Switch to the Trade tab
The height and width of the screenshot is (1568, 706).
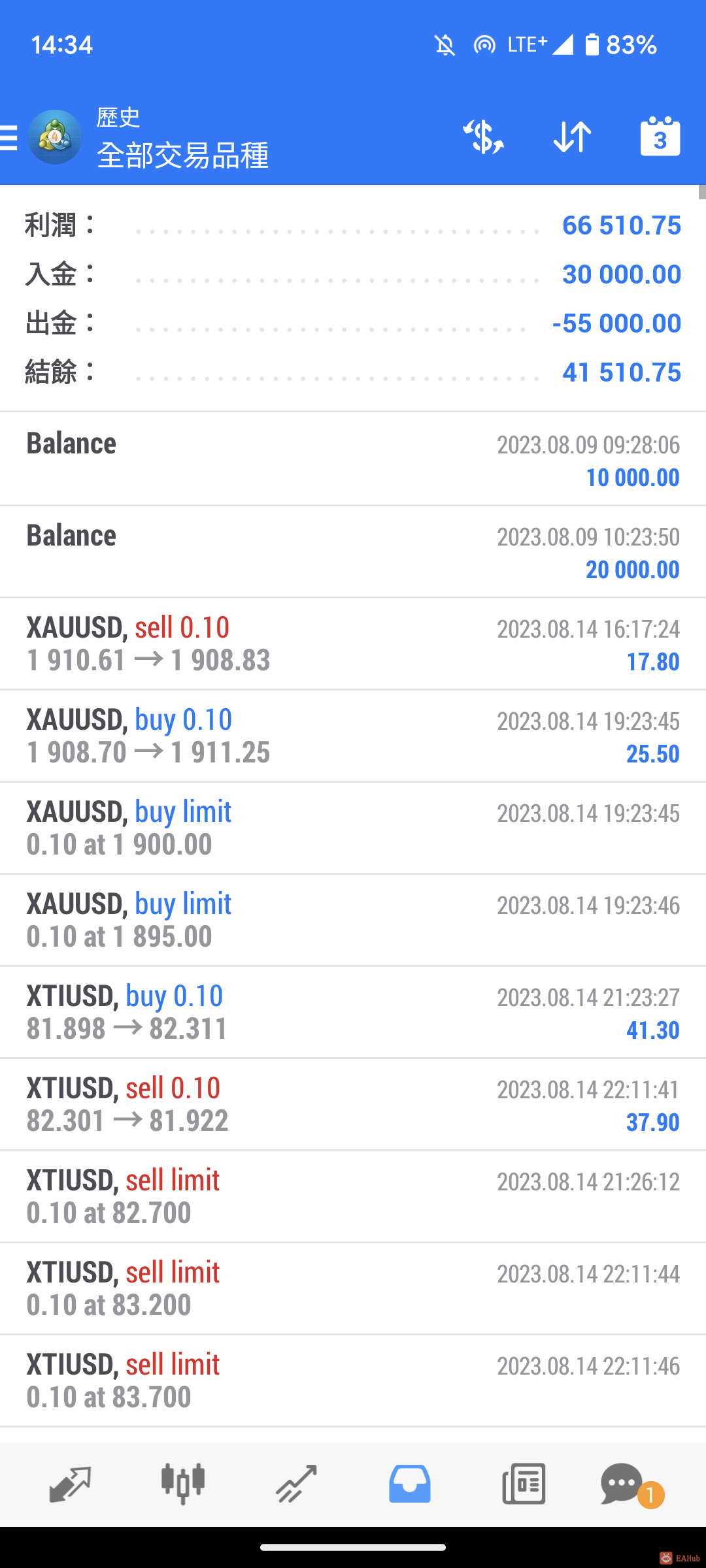pyautogui.click(x=296, y=1484)
